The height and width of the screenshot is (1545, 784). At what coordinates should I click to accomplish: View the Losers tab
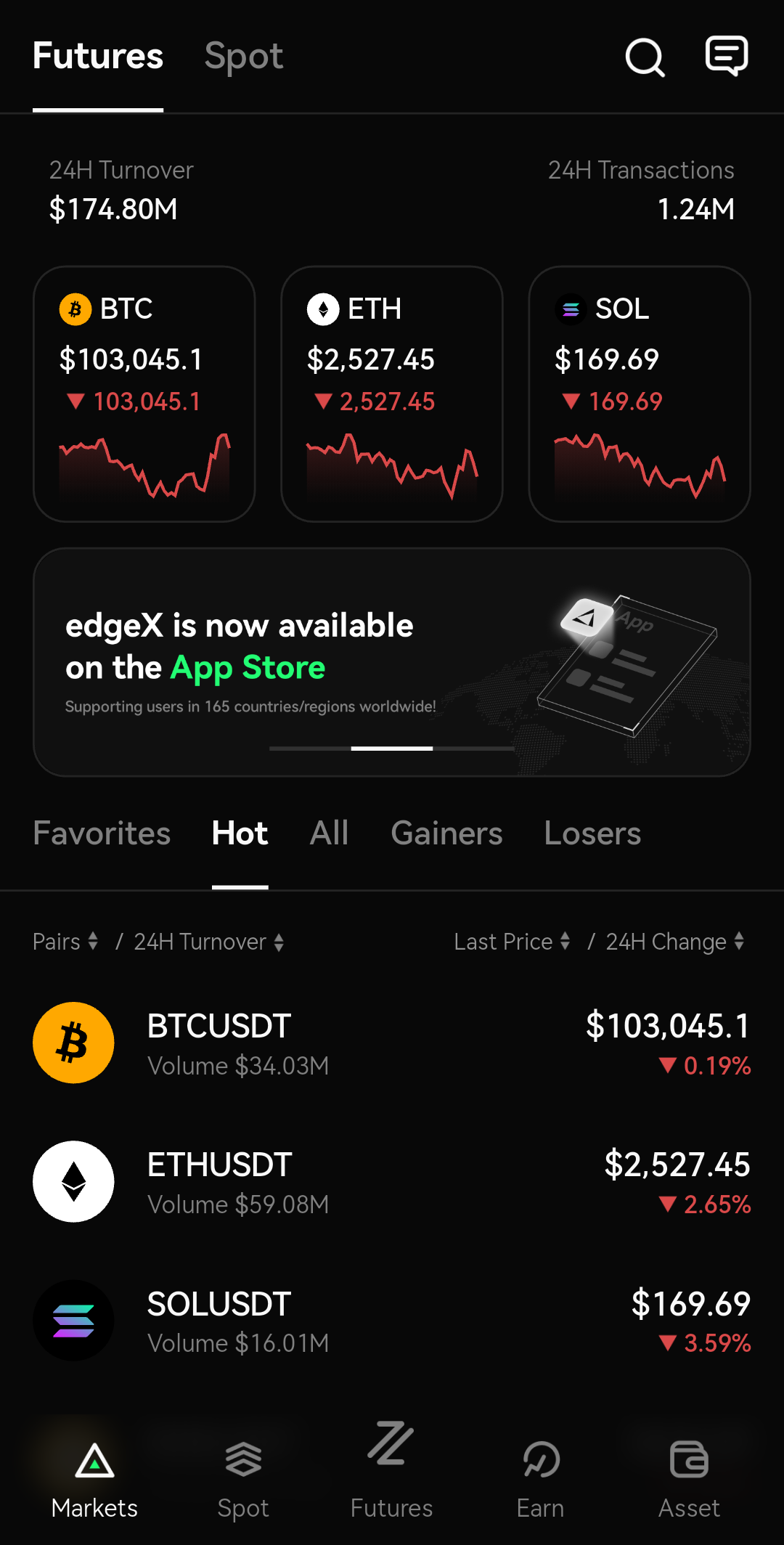point(592,833)
